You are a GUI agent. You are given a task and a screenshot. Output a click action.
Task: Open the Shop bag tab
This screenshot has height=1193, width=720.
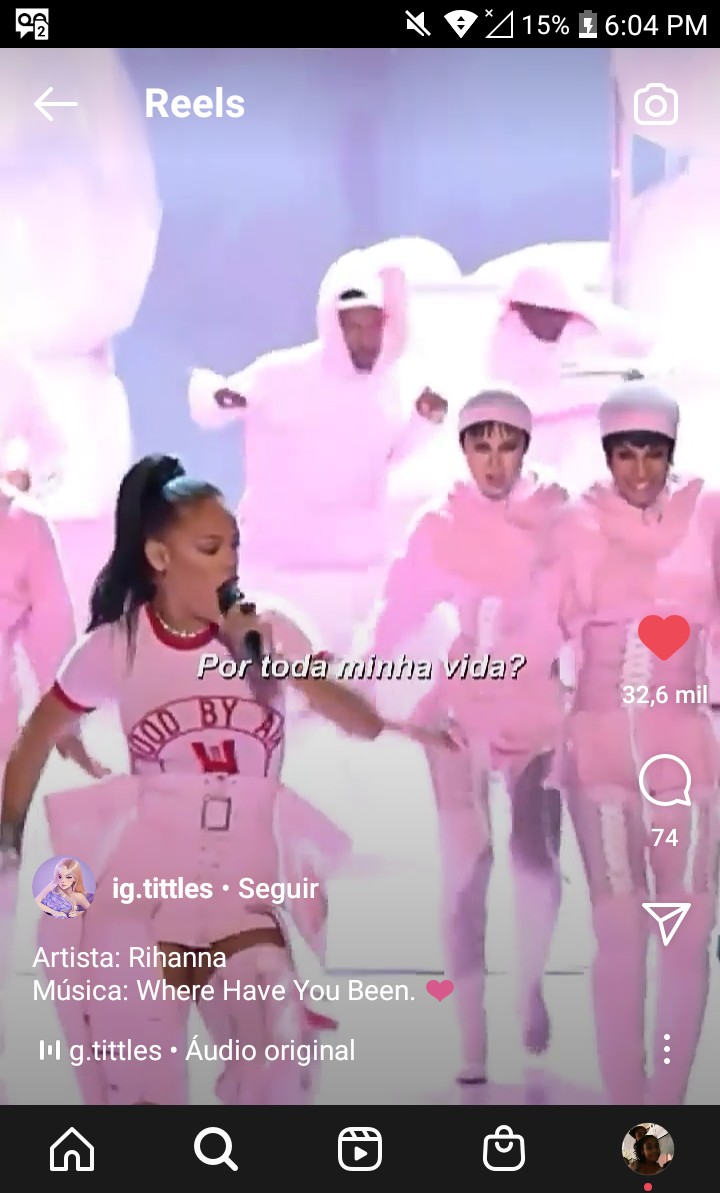[x=504, y=1150]
